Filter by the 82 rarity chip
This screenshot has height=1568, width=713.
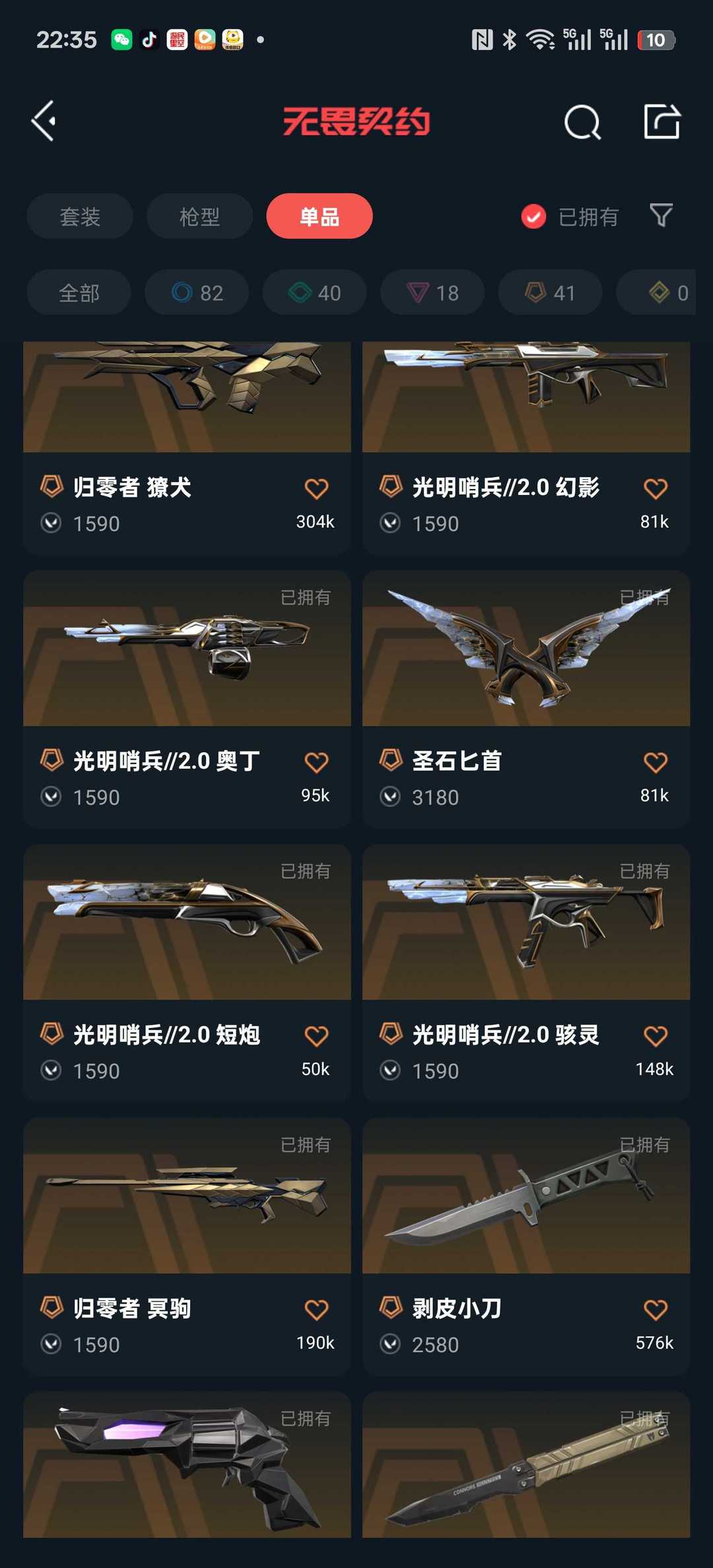pos(197,292)
